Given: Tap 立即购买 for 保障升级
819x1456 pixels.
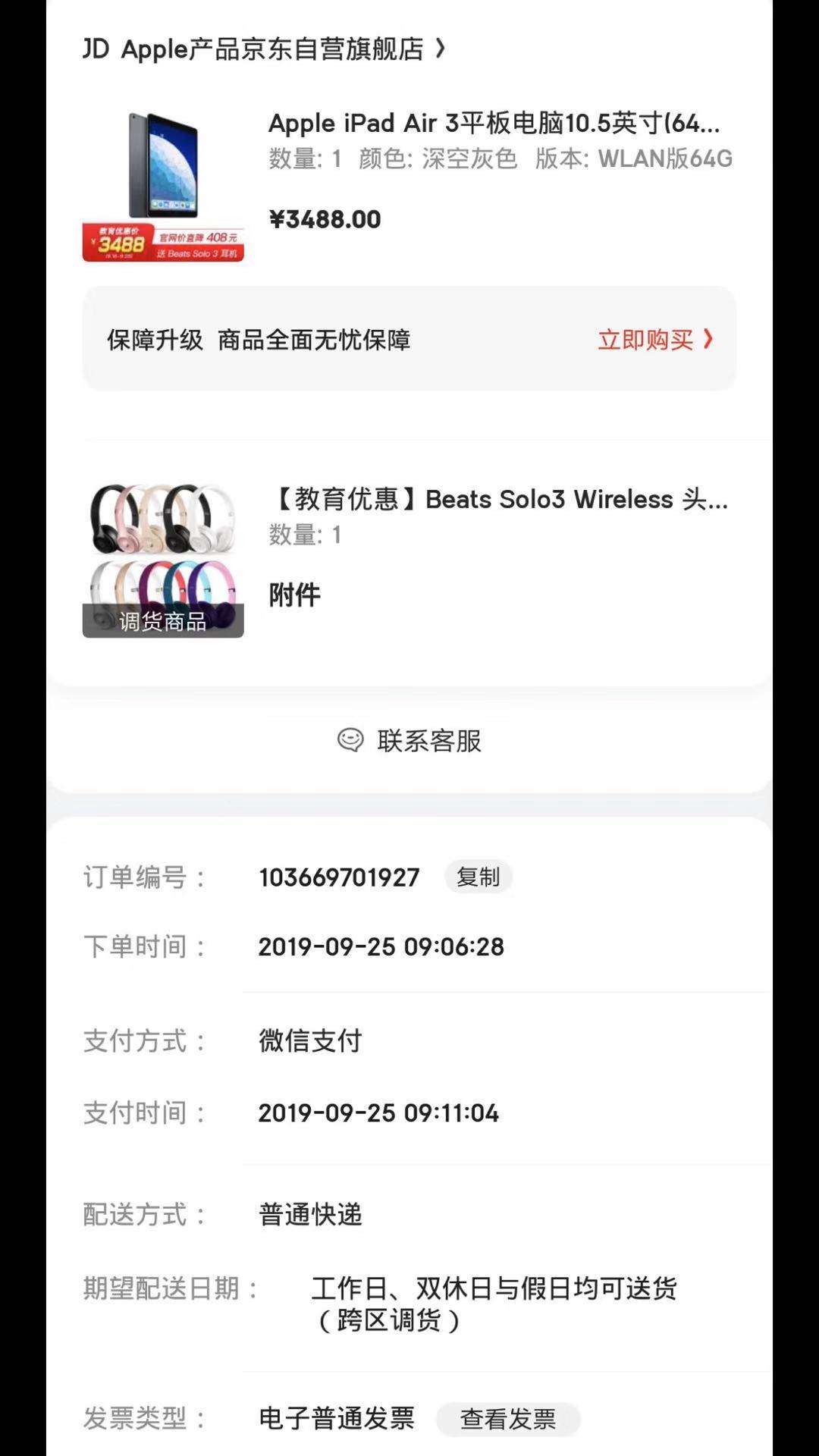Looking at the screenshot, I should click(x=655, y=340).
